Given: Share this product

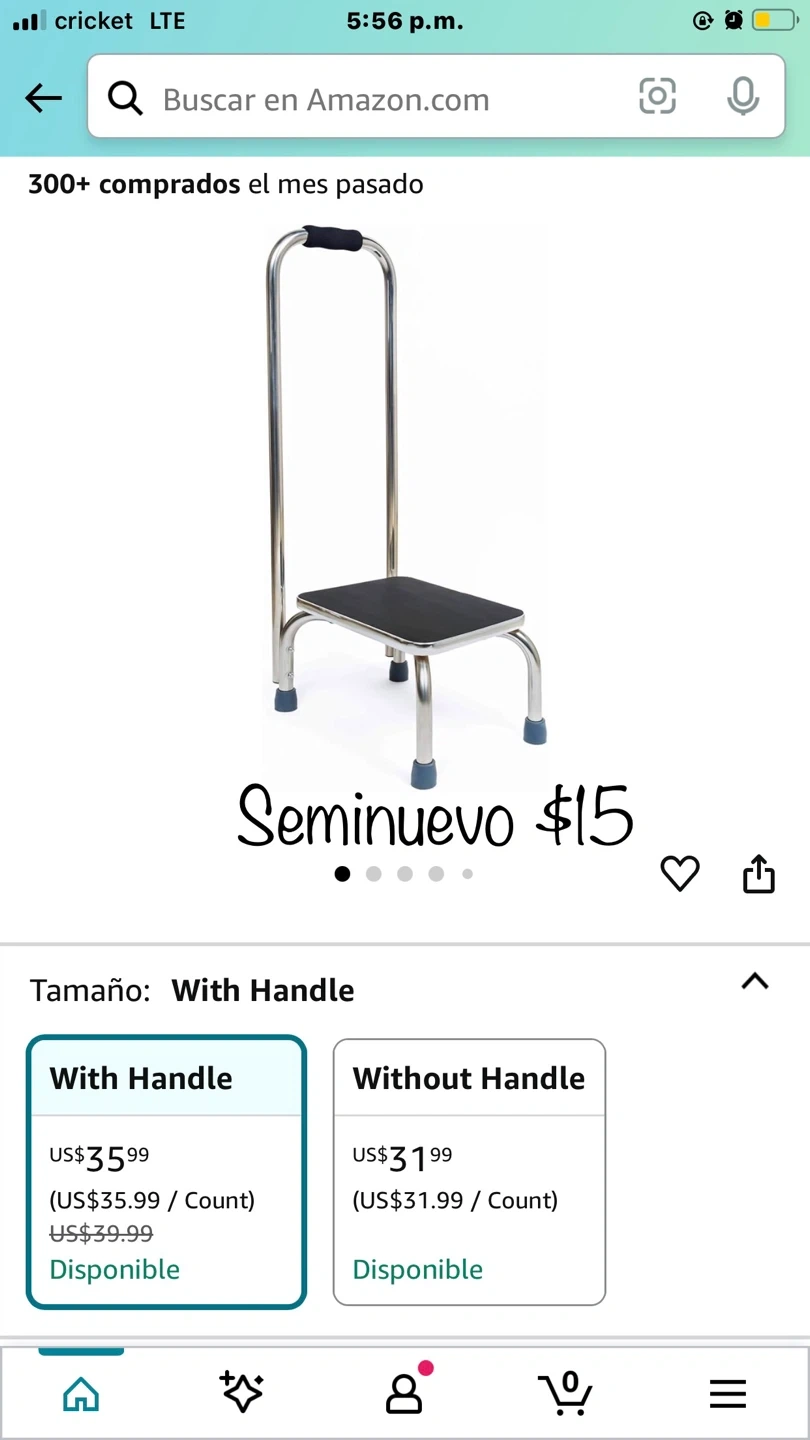Looking at the screenshot, I should [759, 873].
